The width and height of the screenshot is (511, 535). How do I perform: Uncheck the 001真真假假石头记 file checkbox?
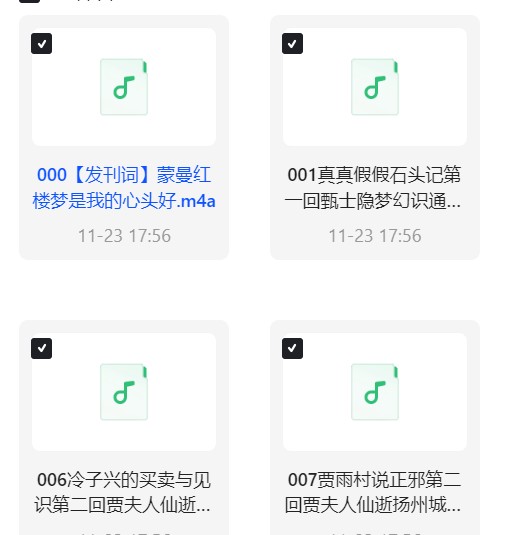point(292,44)
